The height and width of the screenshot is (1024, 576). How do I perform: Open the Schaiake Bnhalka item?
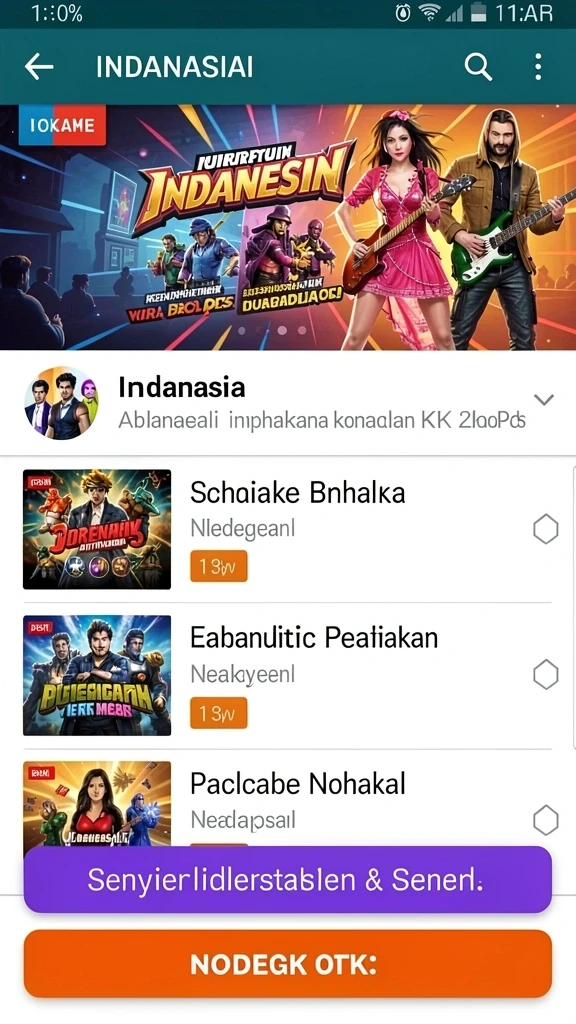pos(287,529)
